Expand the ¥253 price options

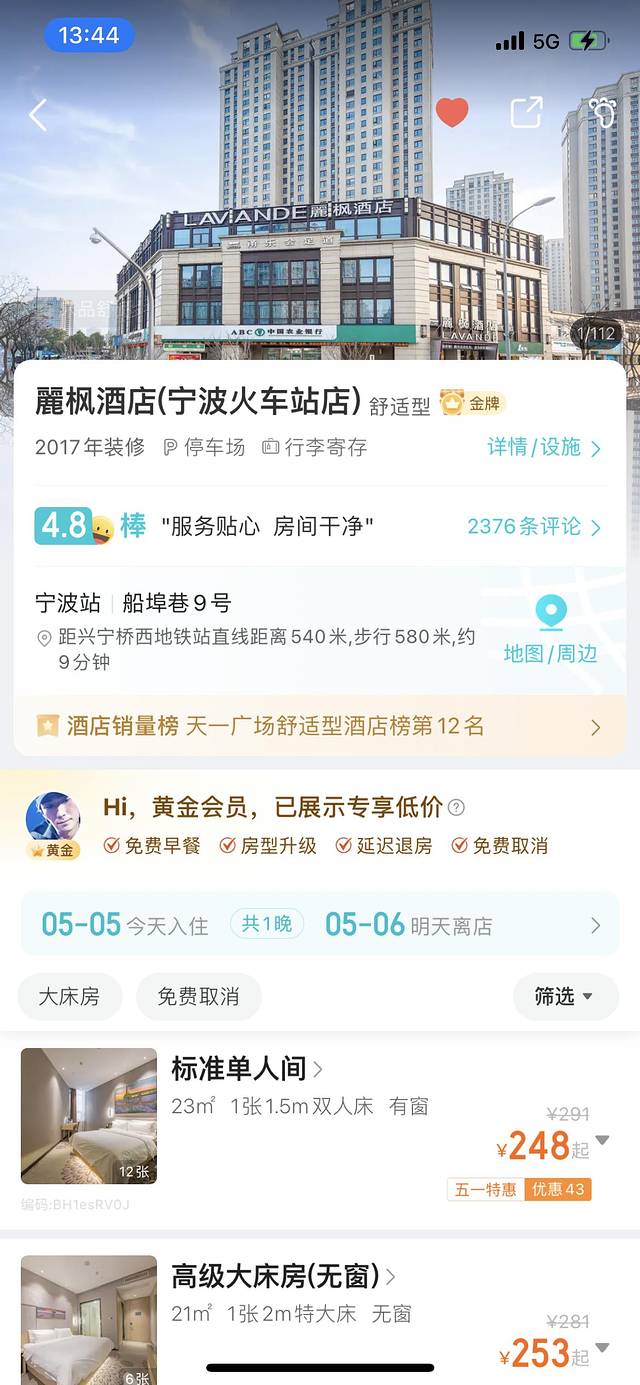(602, 1349)
